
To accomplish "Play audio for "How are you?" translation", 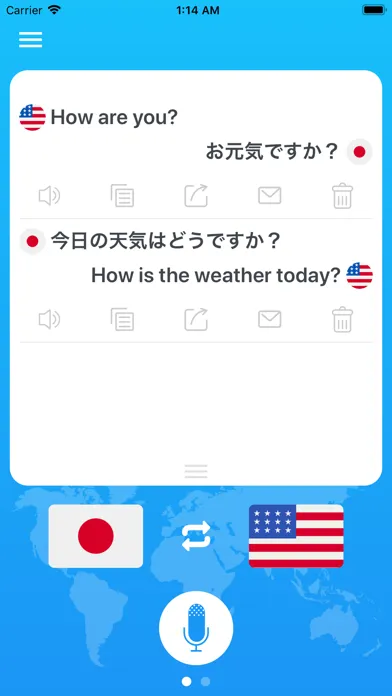I will click(49, 196).
